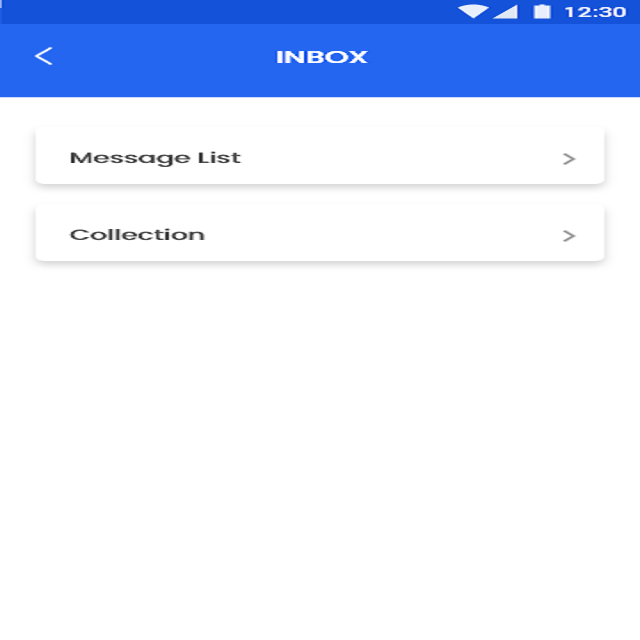Go back from the Inbox screen
This screenshot has height=640, width=640.
coord(44,56)
